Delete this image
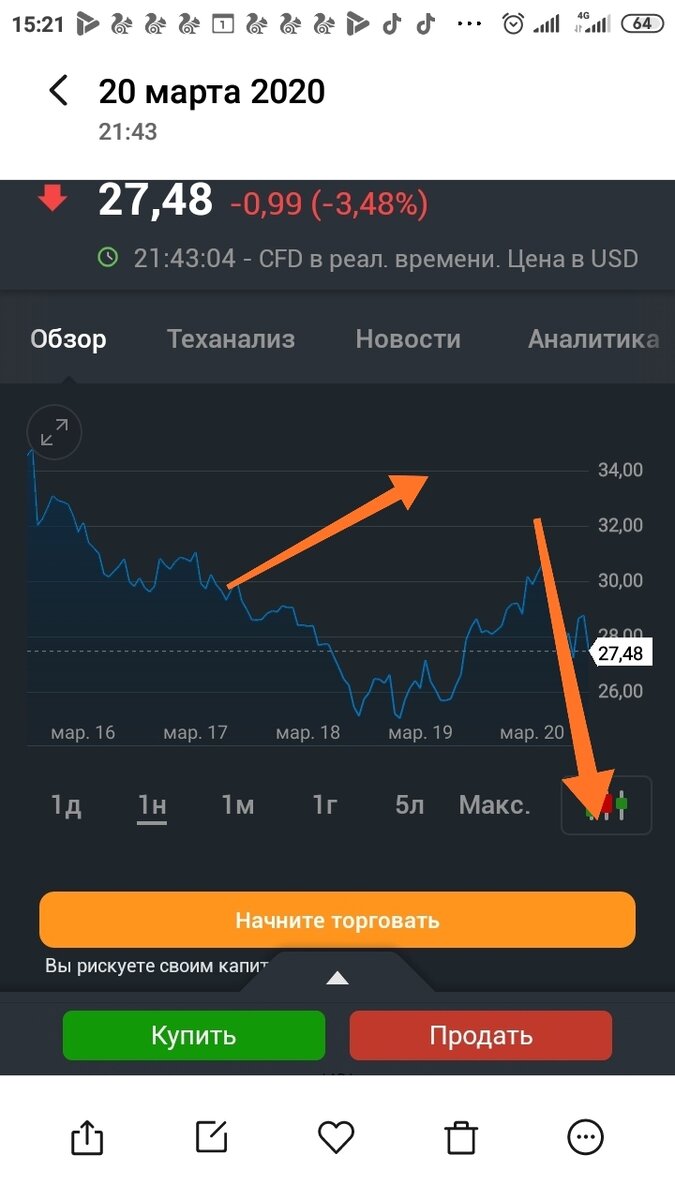Screen dimensions: 675x1200 pyautogui.click(x=461, y=1137)
